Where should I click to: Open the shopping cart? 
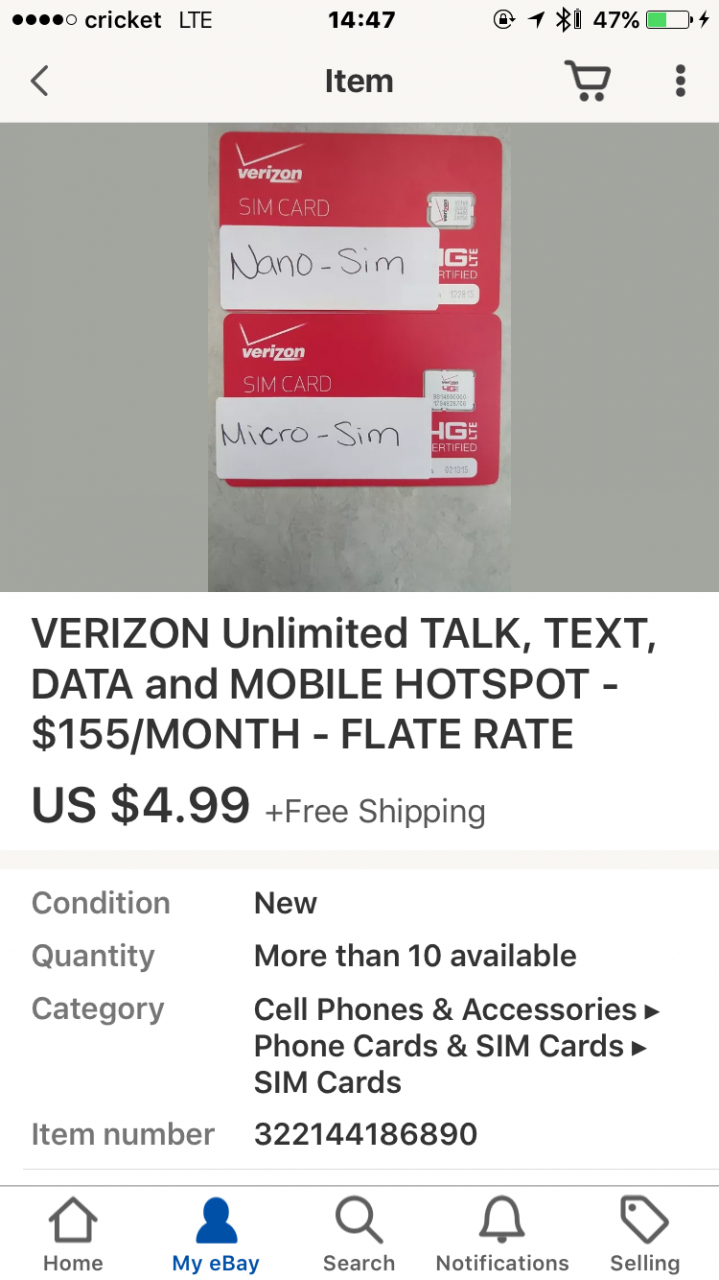pos(587,81)
